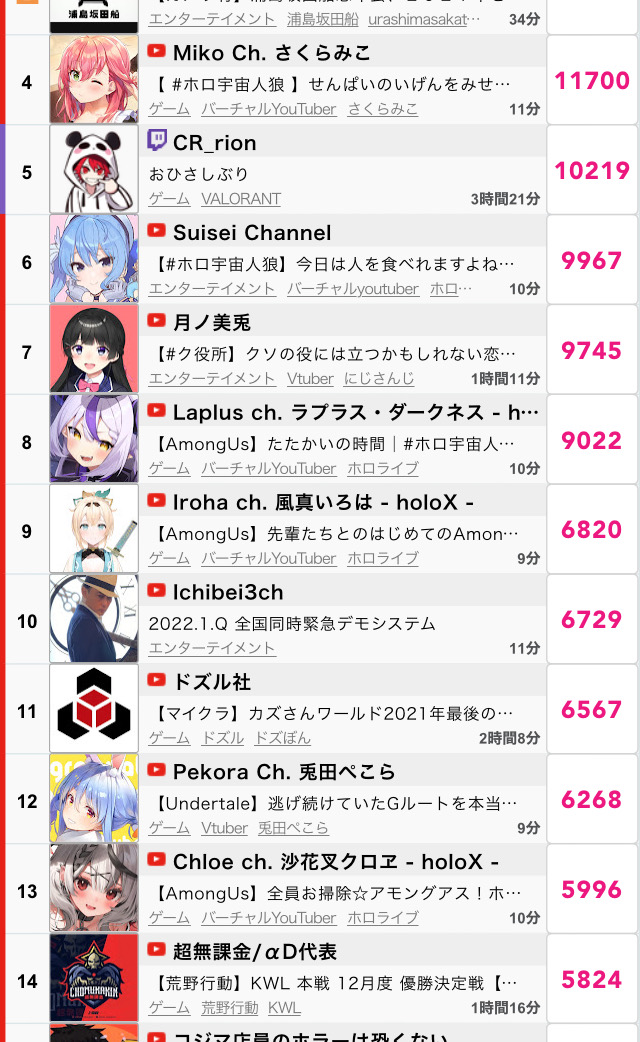Screen dimensions: 640x1042
Task: Tap エンターテイメント tag under Ichibei3ch
Action: coord(212,648)
